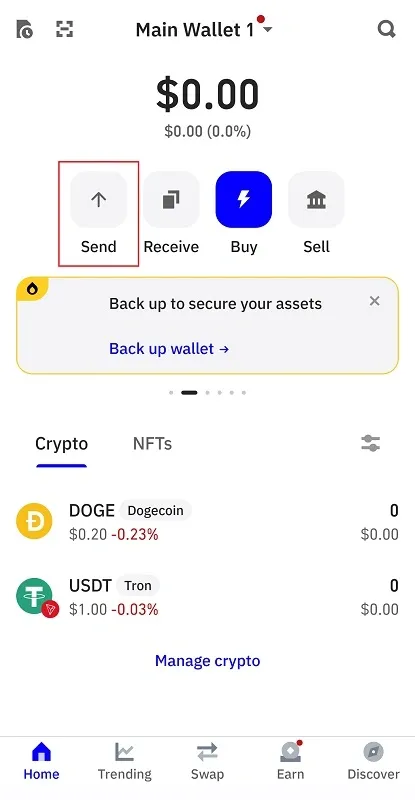The image size is (415, 800).
Task: Open the Back up wallet link
Action: [x=169, y=349]
